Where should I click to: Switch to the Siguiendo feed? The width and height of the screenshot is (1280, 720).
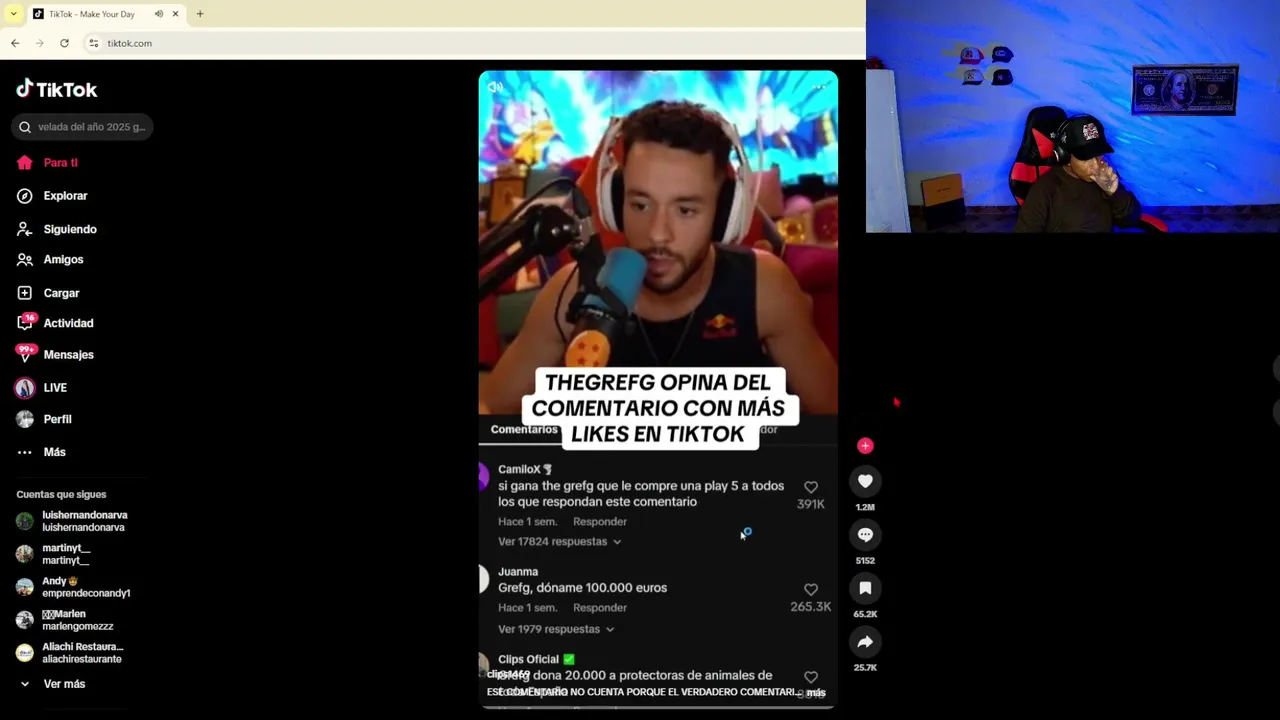pos(69,229)
